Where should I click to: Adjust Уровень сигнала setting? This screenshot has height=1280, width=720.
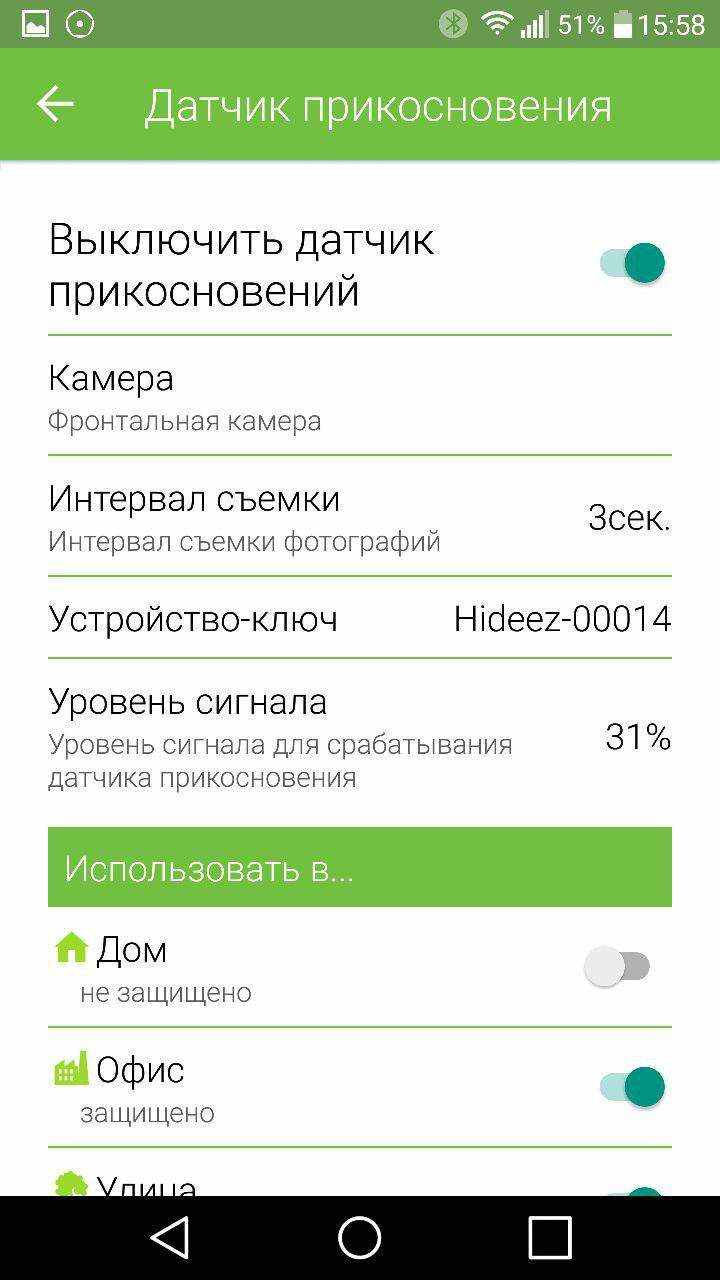click(358, 738)
